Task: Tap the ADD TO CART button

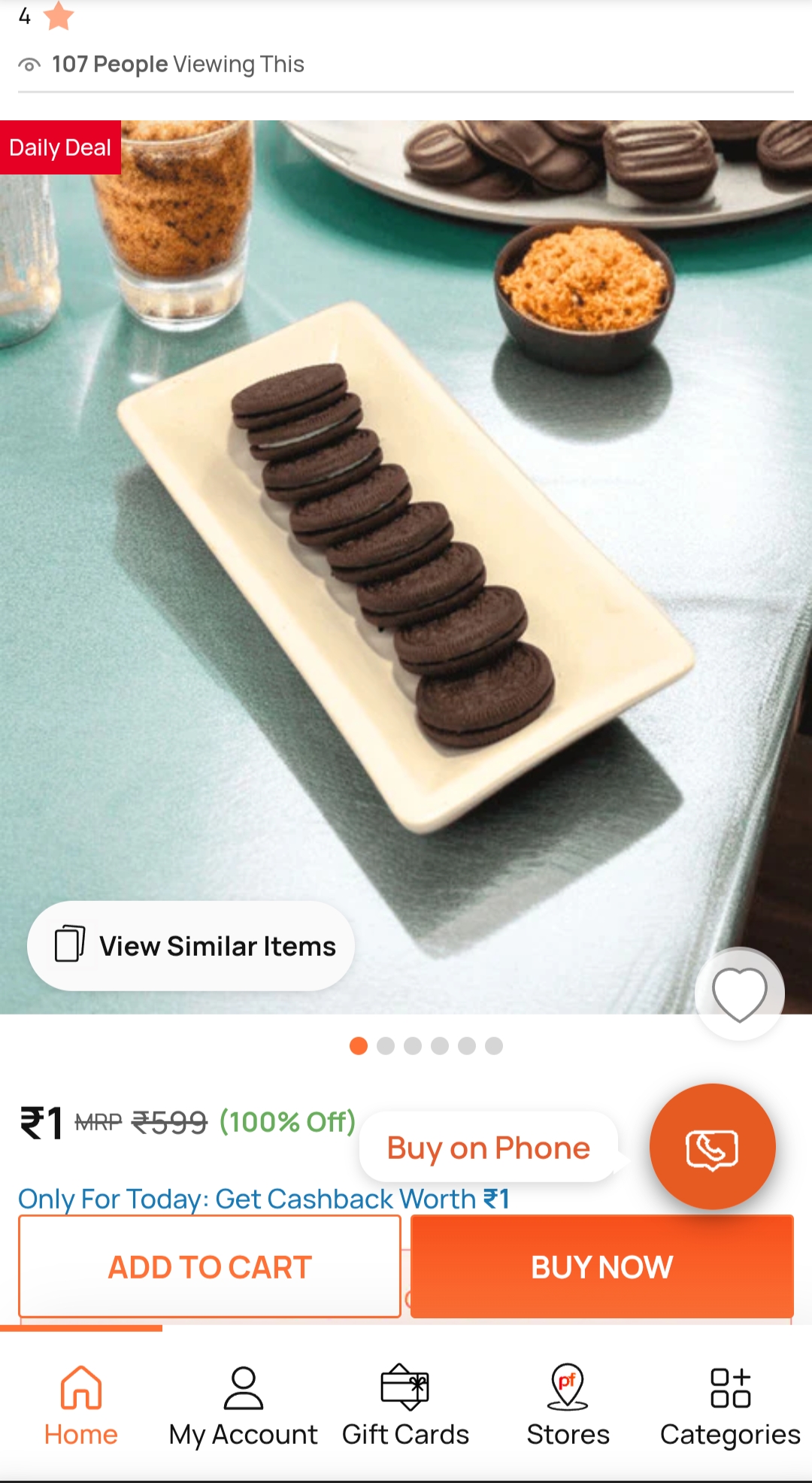Action: 209,1266
